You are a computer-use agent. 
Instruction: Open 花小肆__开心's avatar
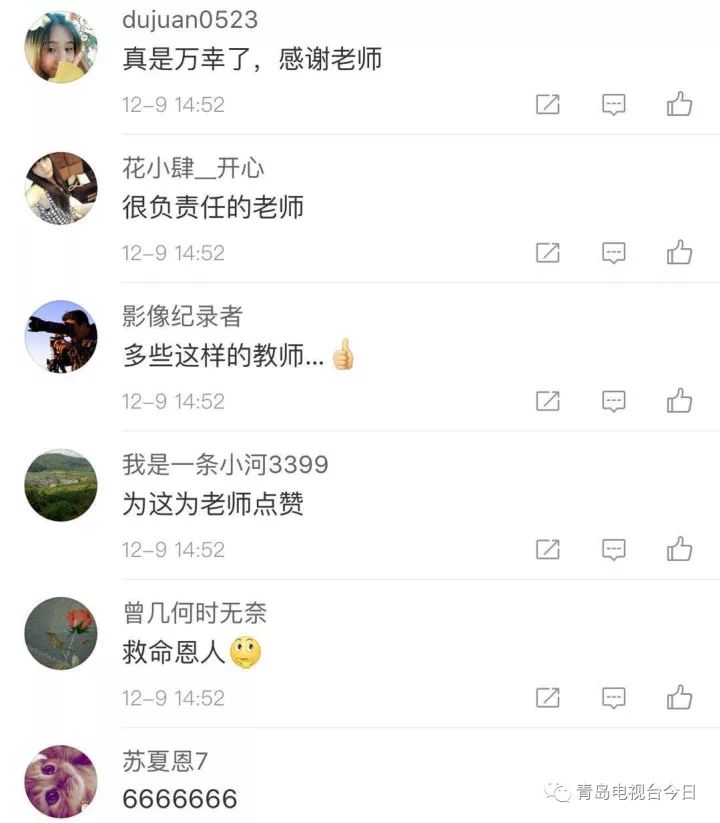point(61,189)
